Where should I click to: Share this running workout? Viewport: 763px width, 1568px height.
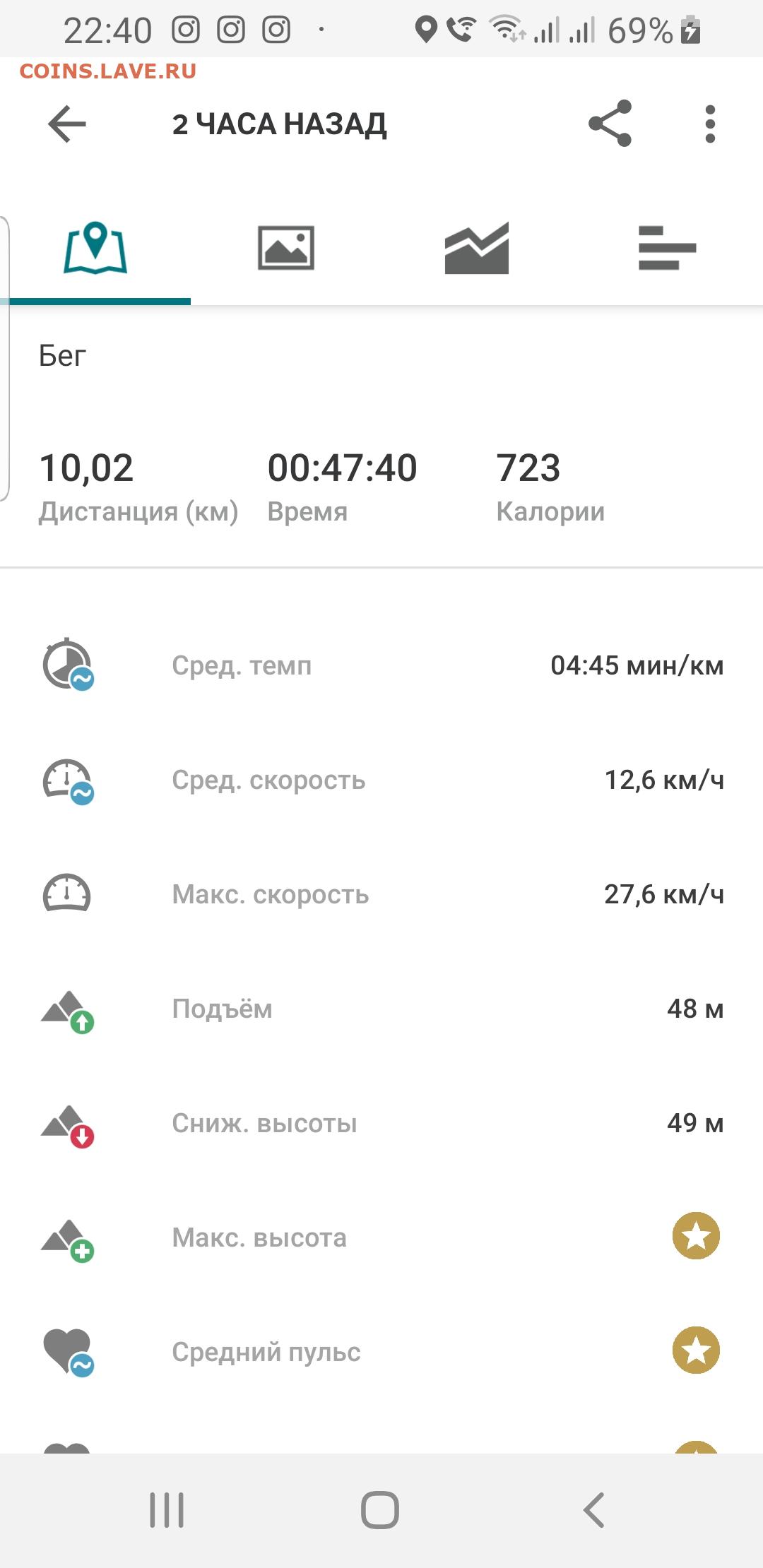tap(610, 124)
